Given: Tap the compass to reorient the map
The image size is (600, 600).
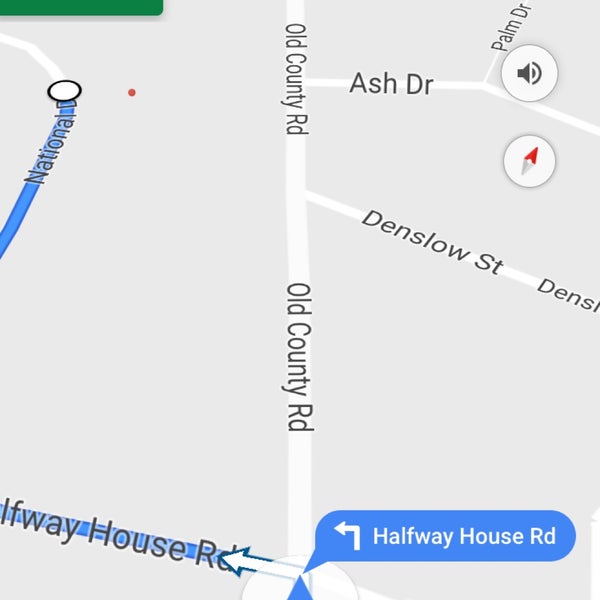Looking at the screenshot, I should (x=529, y=160).
